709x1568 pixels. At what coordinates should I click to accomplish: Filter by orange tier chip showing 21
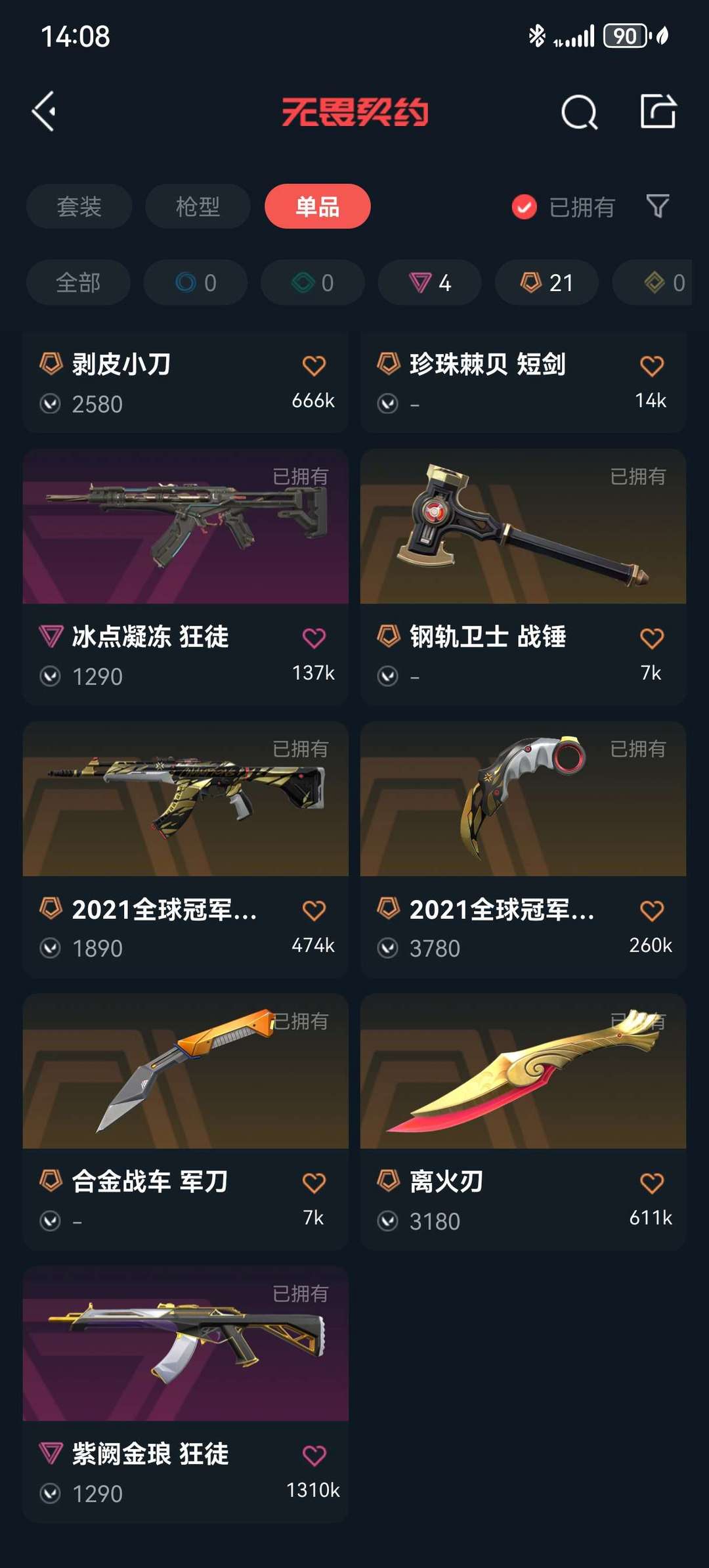pos(546,282)
